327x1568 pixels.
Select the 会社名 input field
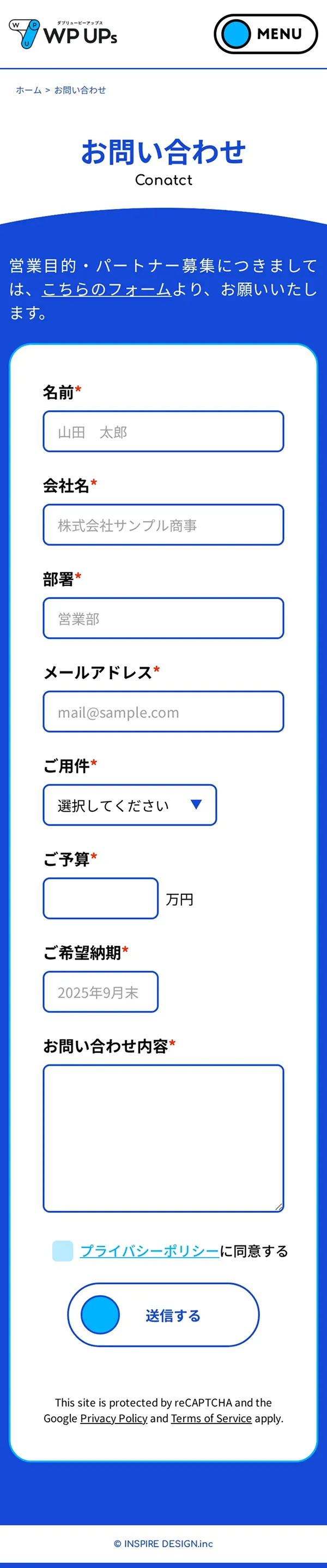point(163,525)
